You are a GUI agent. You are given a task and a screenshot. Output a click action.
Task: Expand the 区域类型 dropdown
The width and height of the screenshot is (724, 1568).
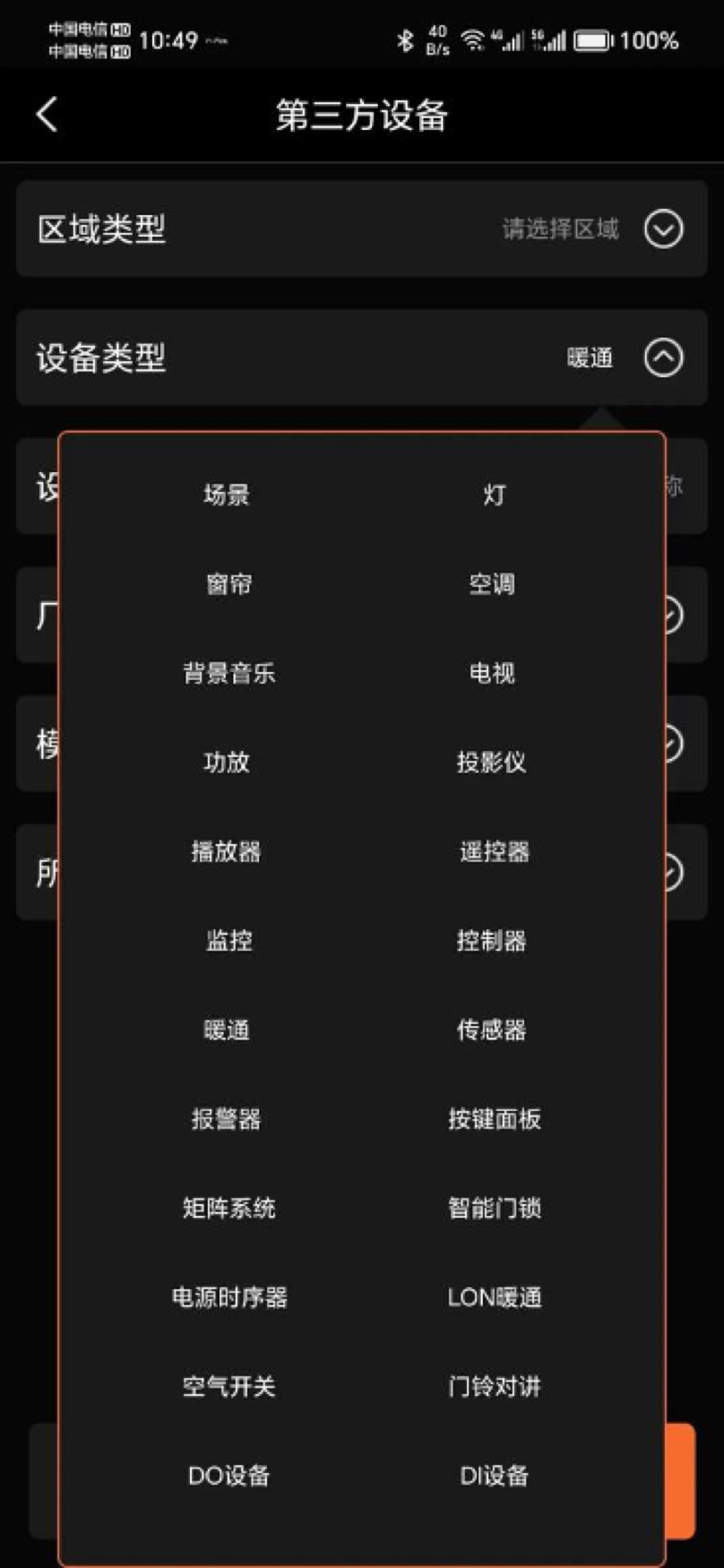click(x=663, y=229)
